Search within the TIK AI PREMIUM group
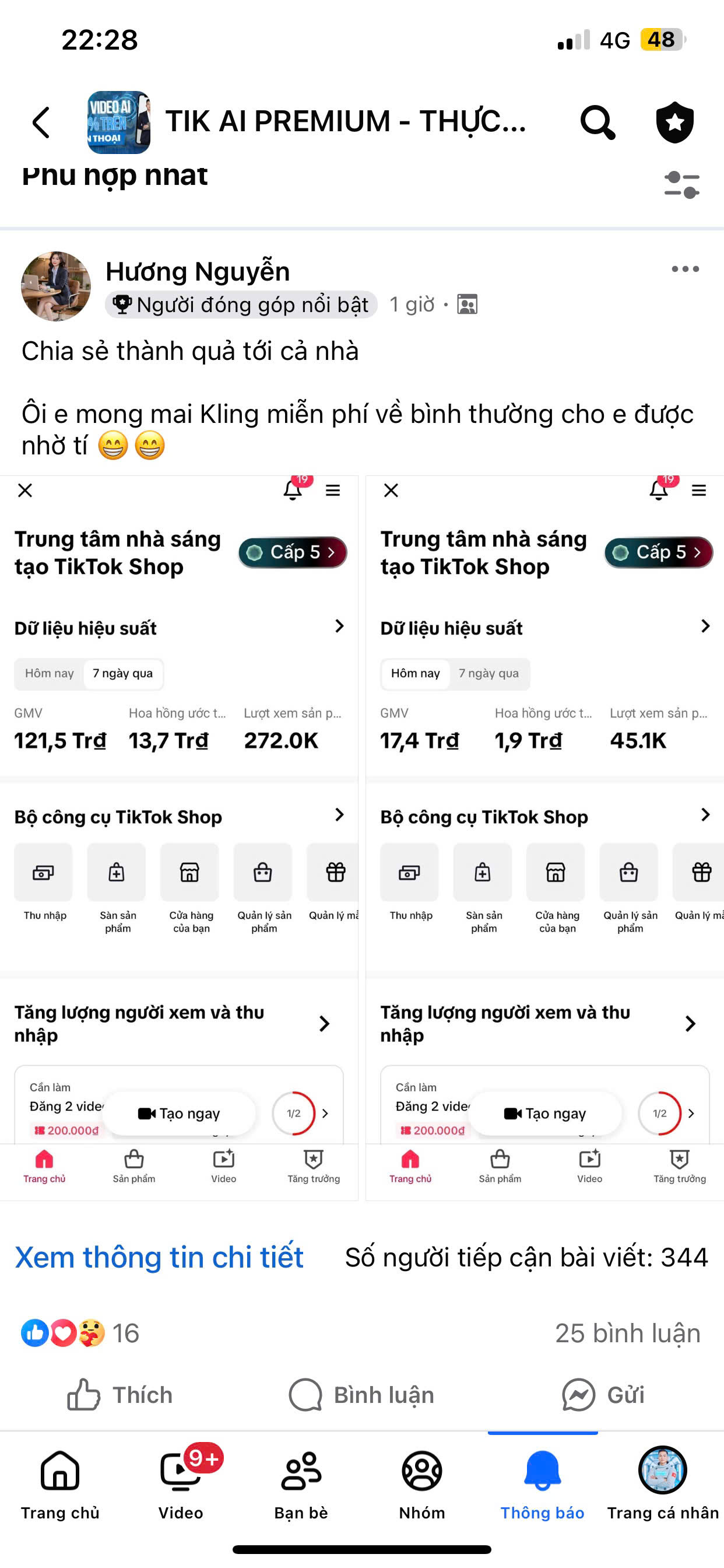The image size is (724, 1568). [598, 123]
